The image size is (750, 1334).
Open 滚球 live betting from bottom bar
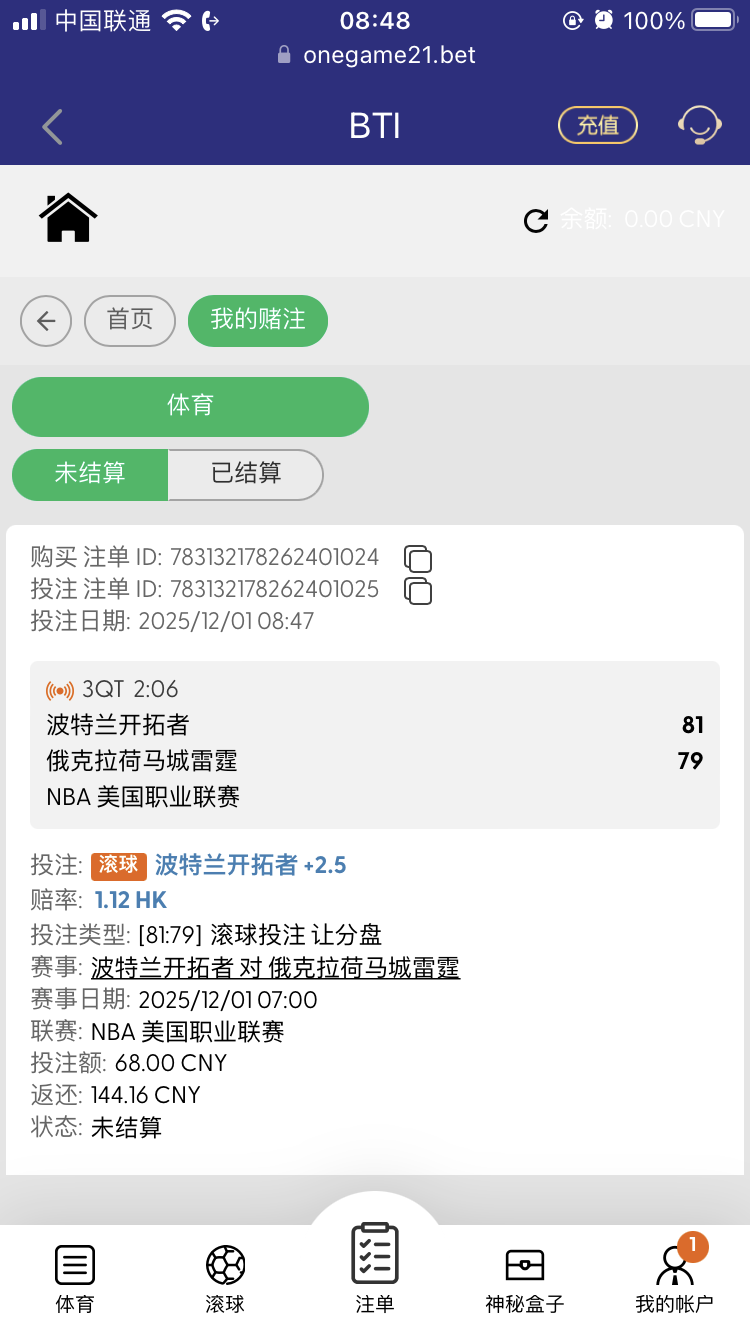click(x=224, y=1275)
